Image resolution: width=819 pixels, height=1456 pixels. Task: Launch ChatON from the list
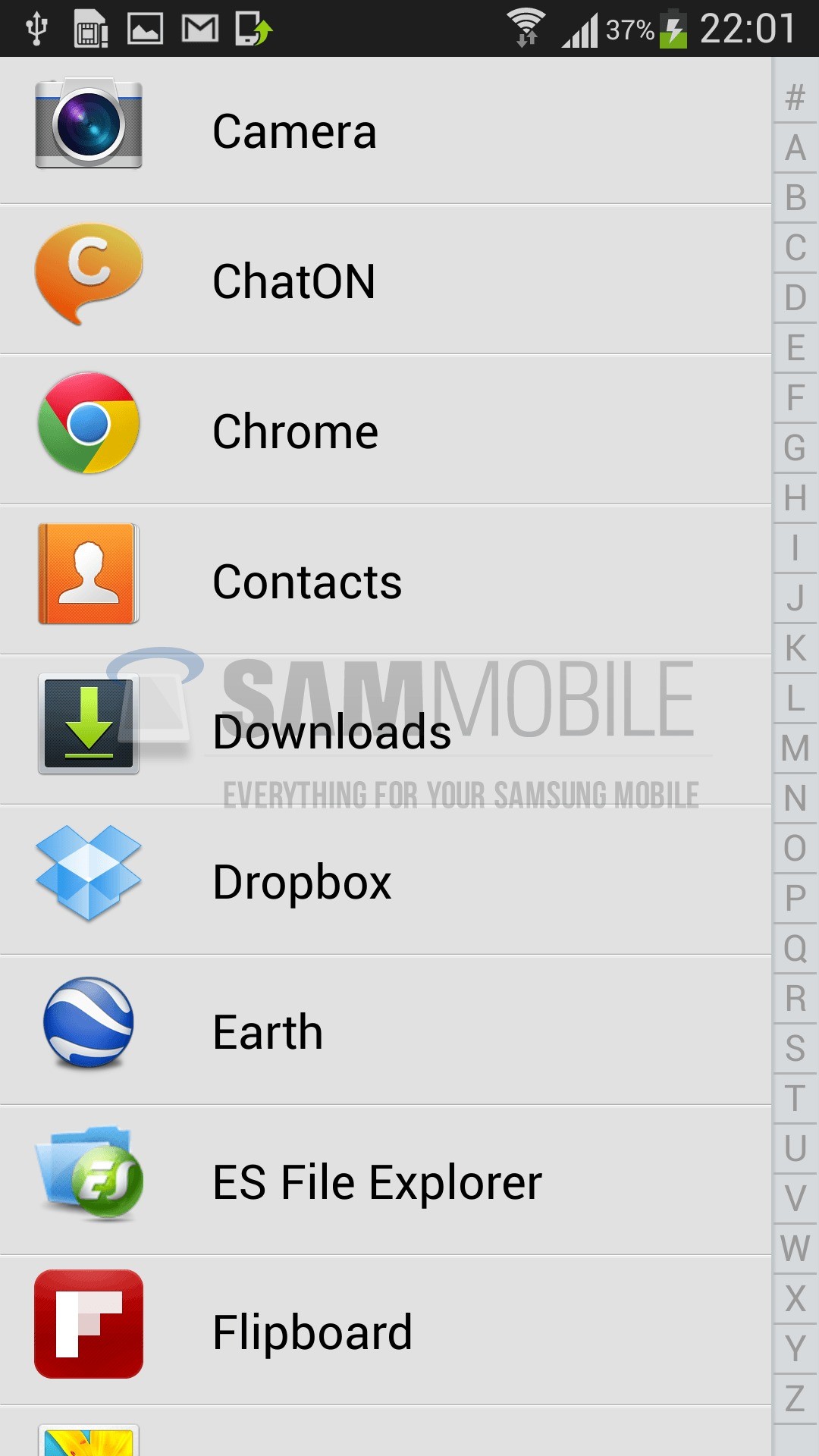(x=294, y=281)
